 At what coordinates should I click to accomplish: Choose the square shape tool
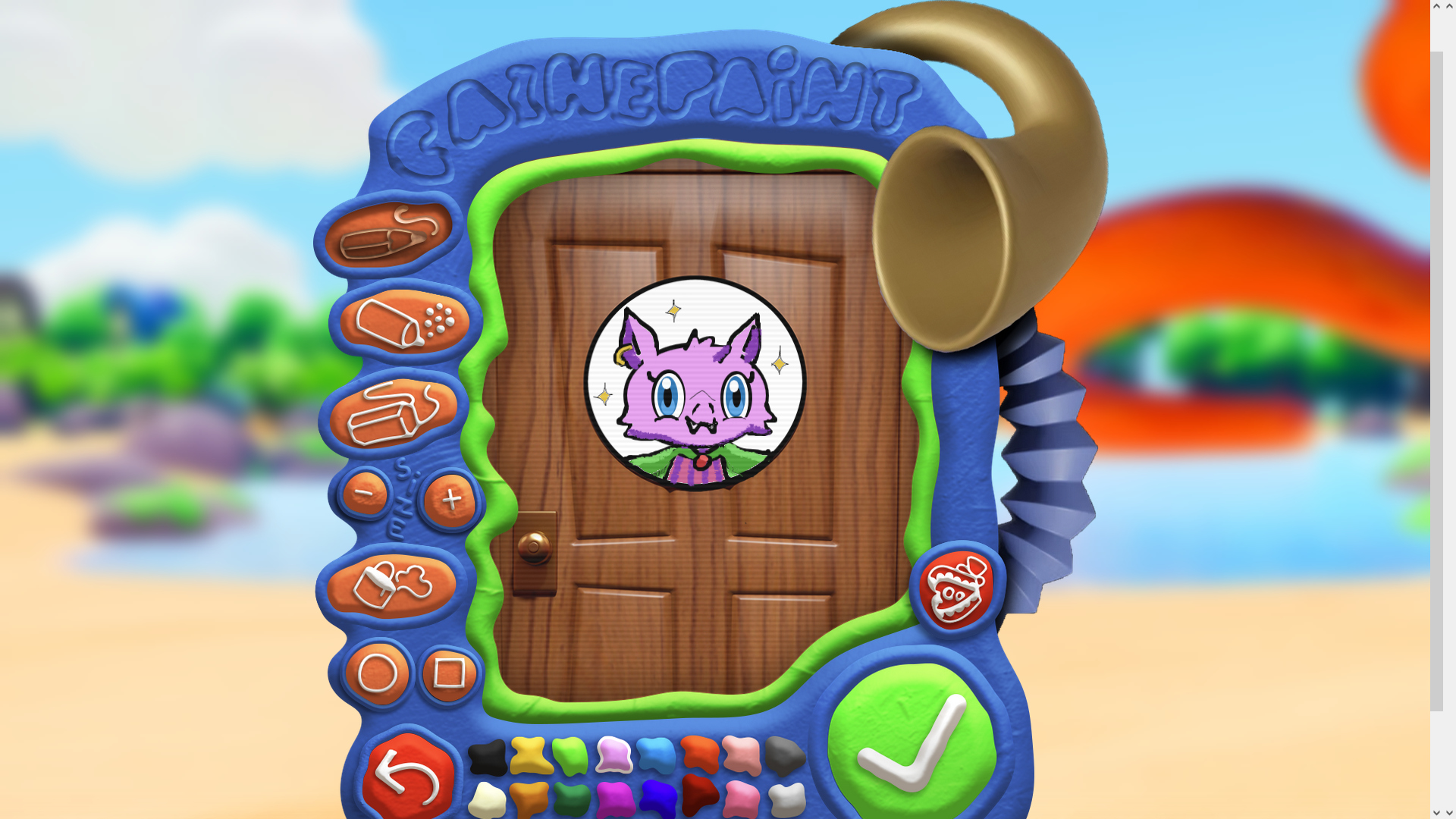pyautogui.click(x=449, y=673)
